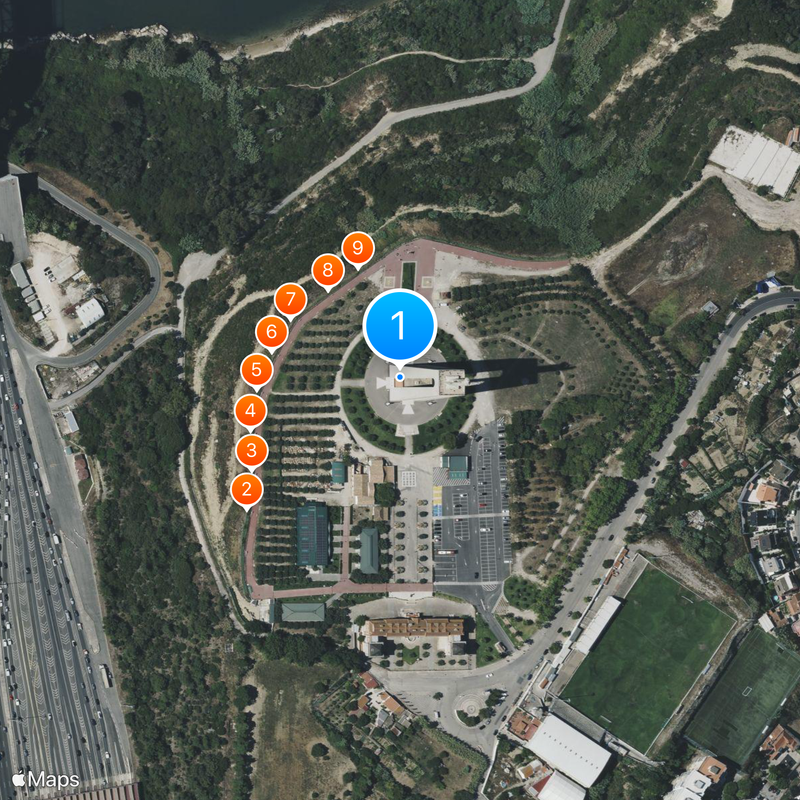Select the large blue pin numbered 1
Viewport: 800px width, 800px height.
click(399, 325)
